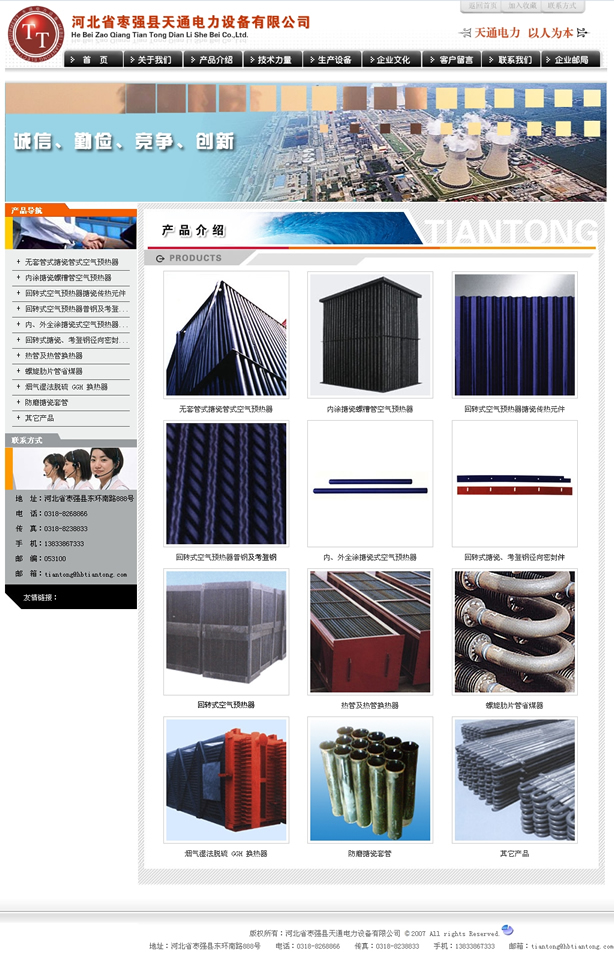
Task: View the 内涂搪瓷螺槽管空气预热器 product image
Action: pos(370,335)
